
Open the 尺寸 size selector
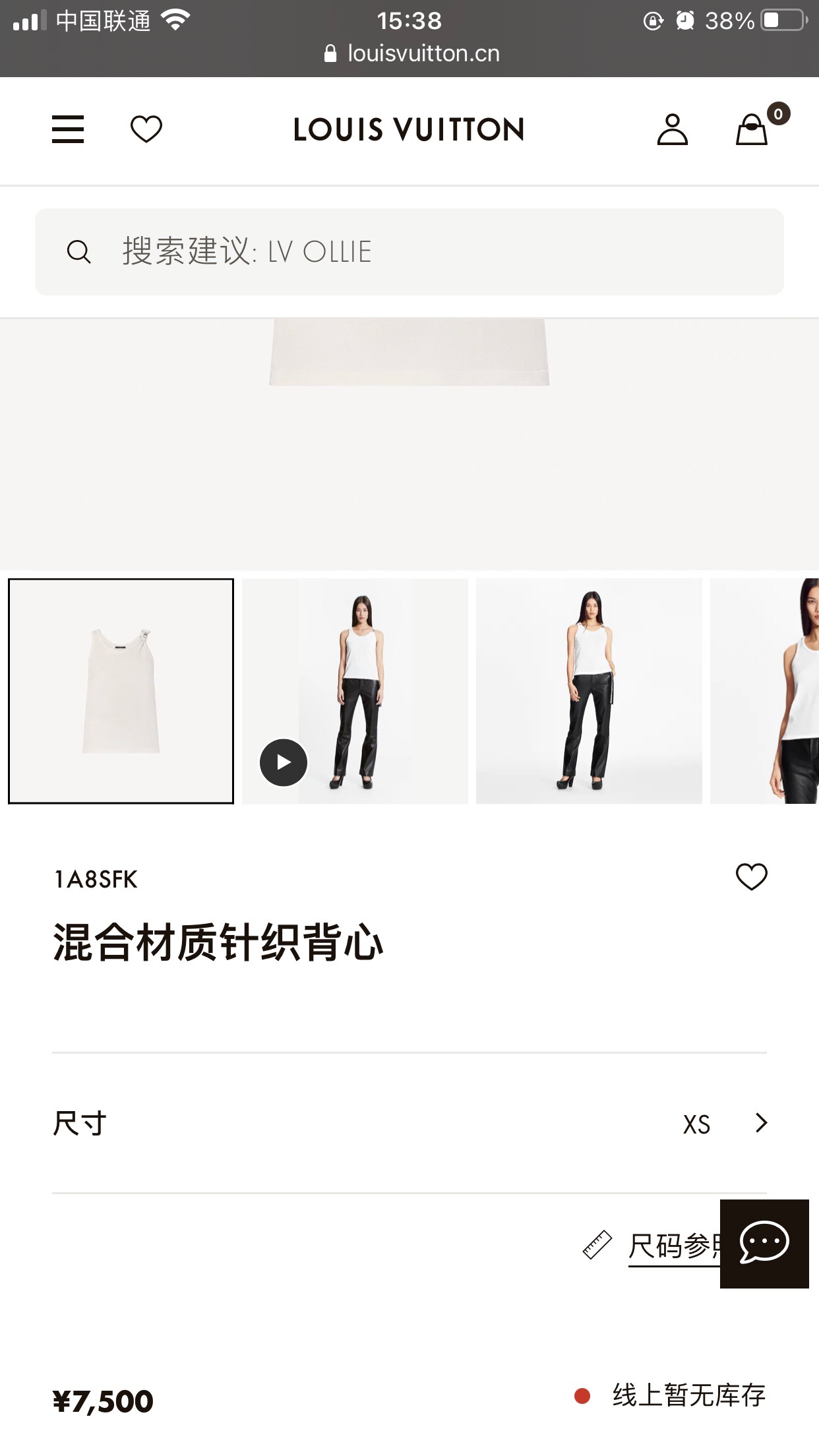409,1123
